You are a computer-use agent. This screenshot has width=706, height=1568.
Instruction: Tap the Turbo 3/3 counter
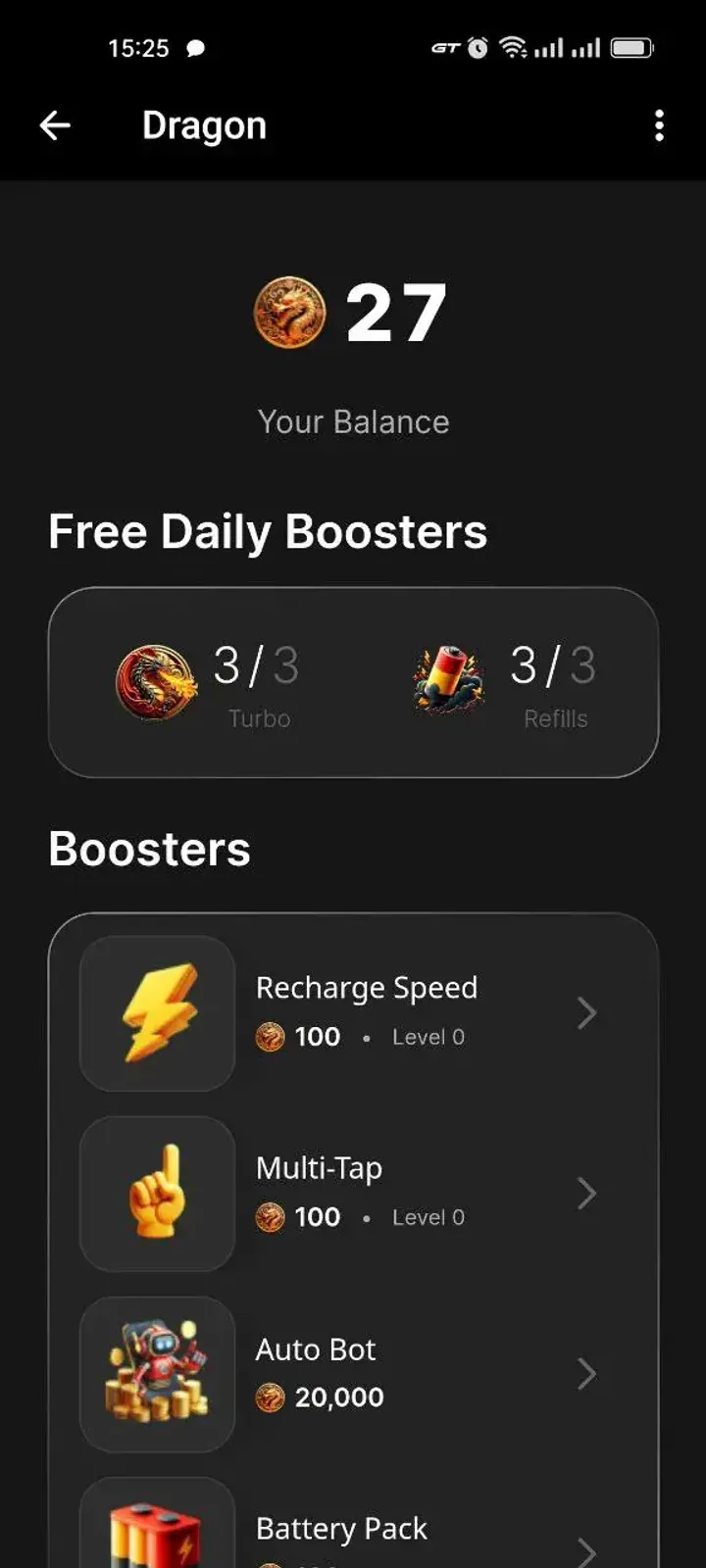coord(257,666)
